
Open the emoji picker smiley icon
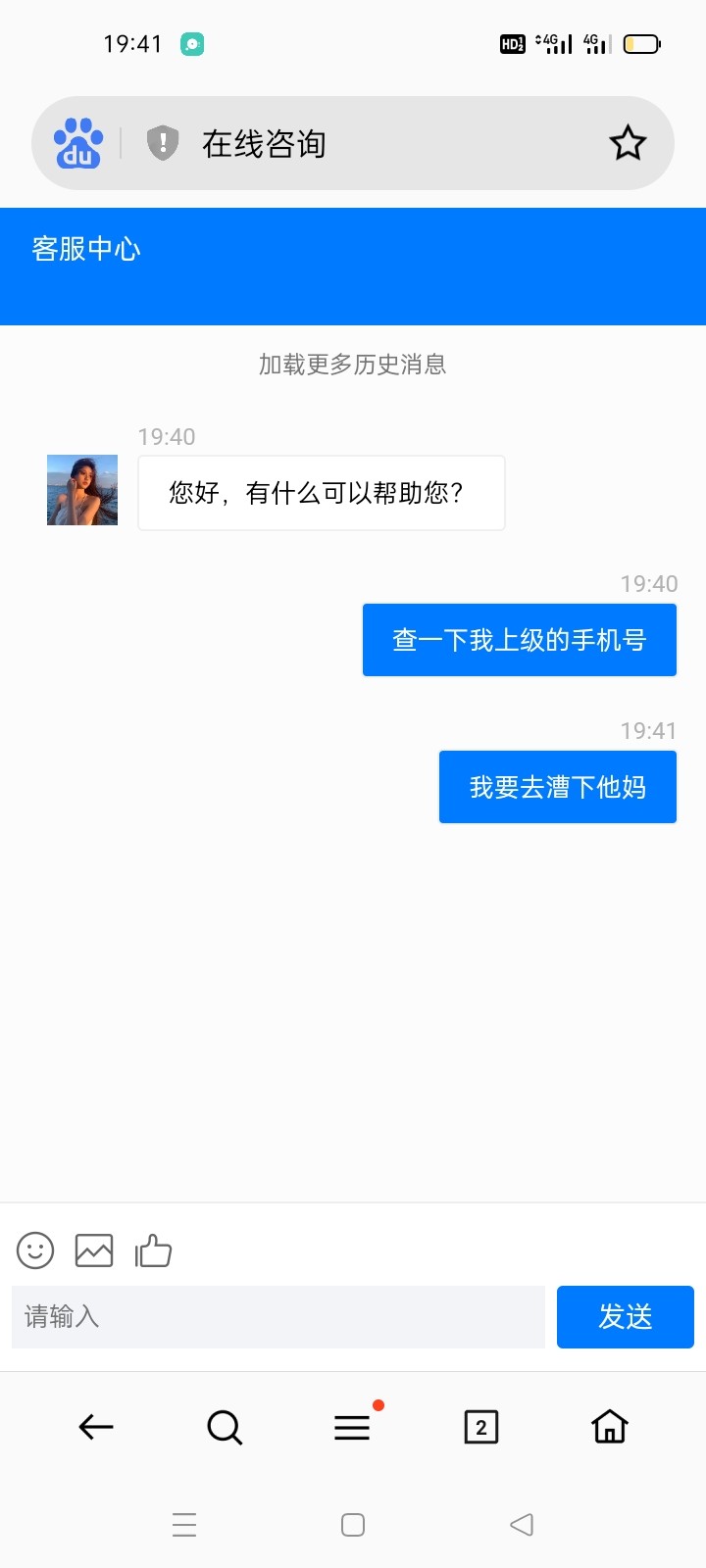tap(35, 1250)
